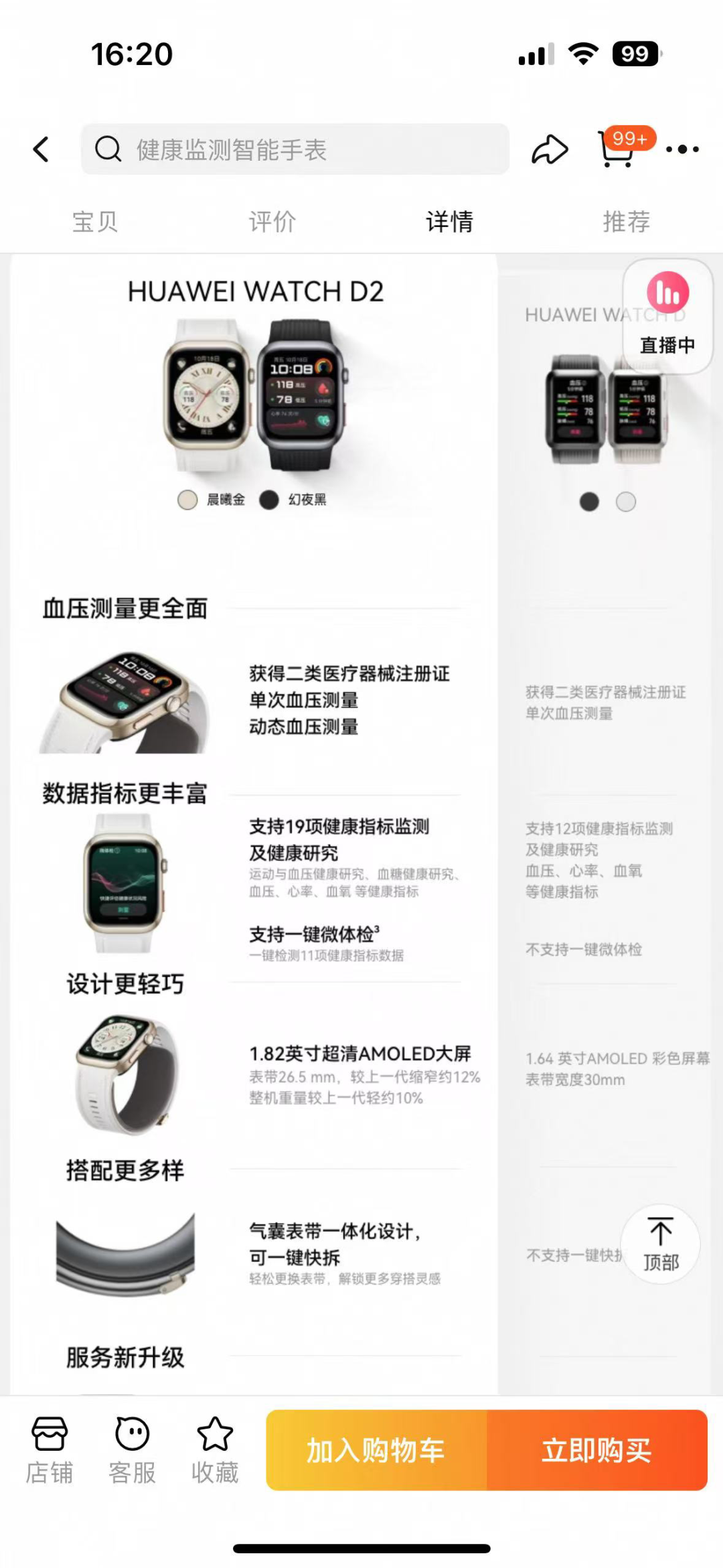Open the shopping cart
Image resolution: width=723 pixels, height=1568 pixels.
click(x=617, y=148)
